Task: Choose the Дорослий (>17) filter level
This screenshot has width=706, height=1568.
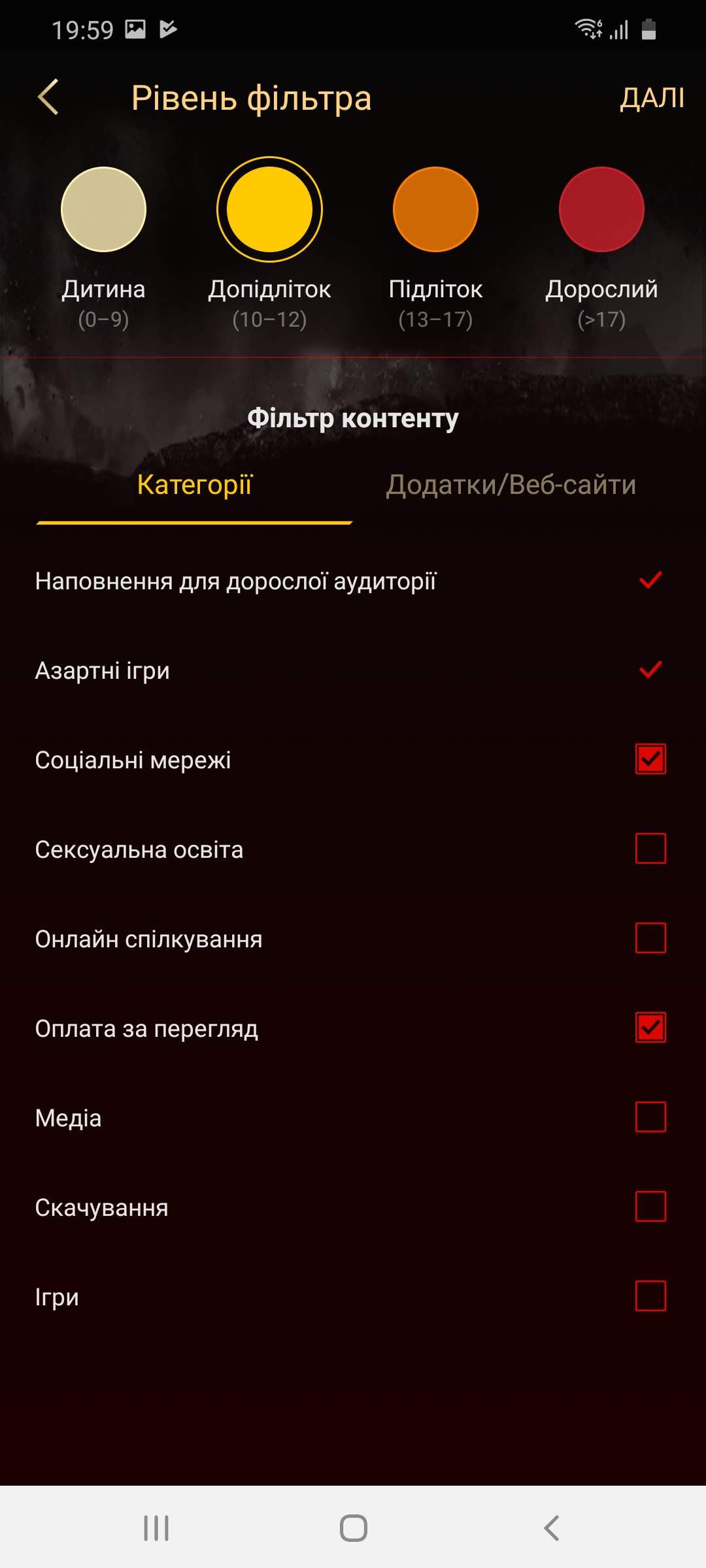Action: 601,209
